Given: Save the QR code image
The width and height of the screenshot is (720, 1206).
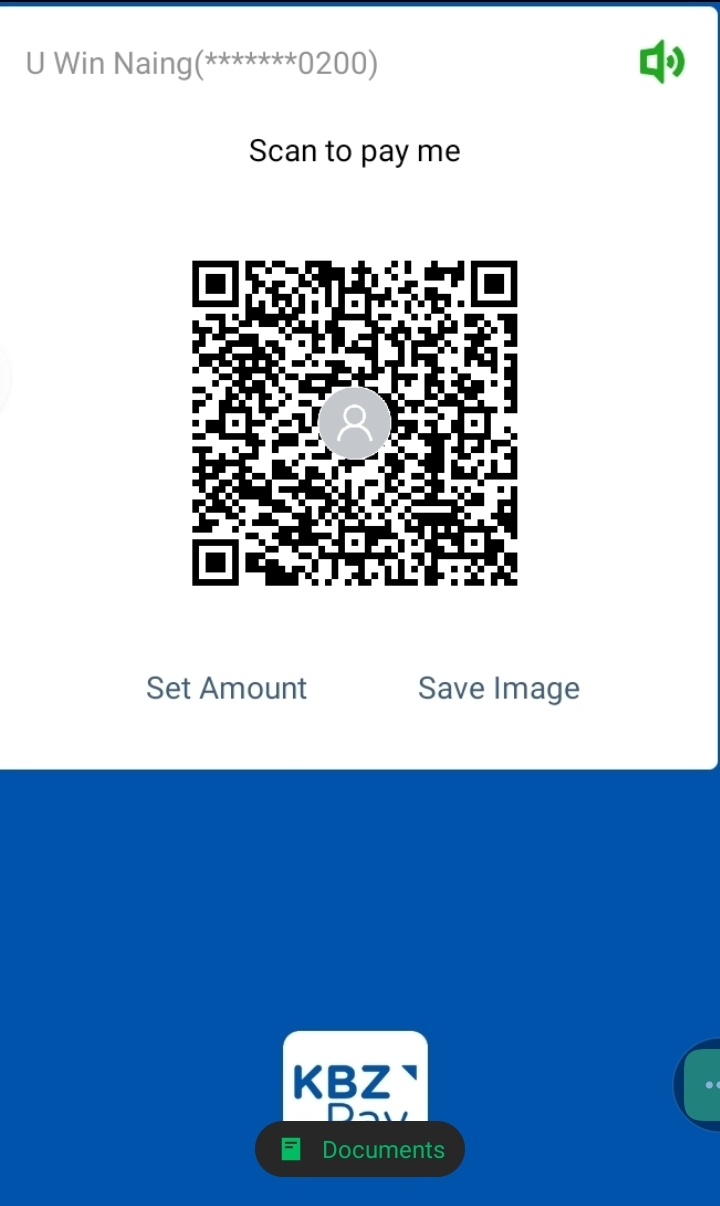Looking at the screenshot, I should pos(498,688).
